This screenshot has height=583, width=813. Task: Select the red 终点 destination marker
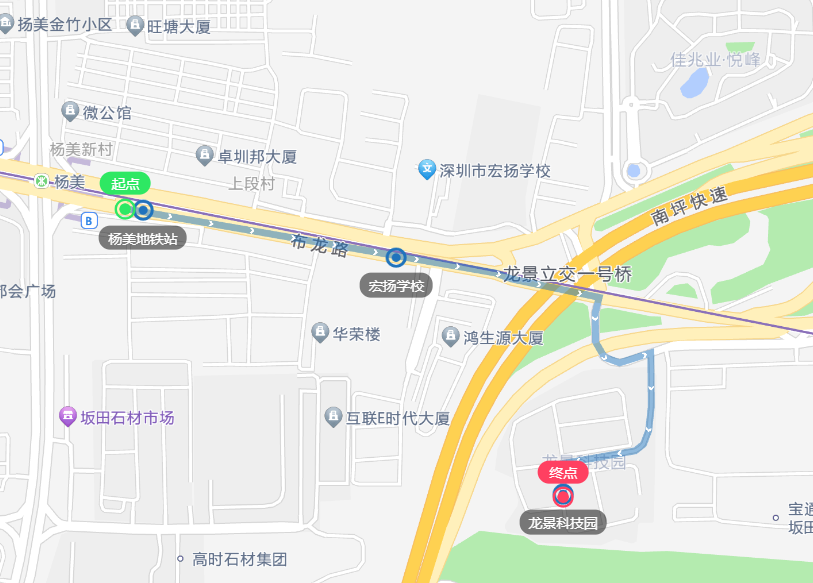coord(563,494)
